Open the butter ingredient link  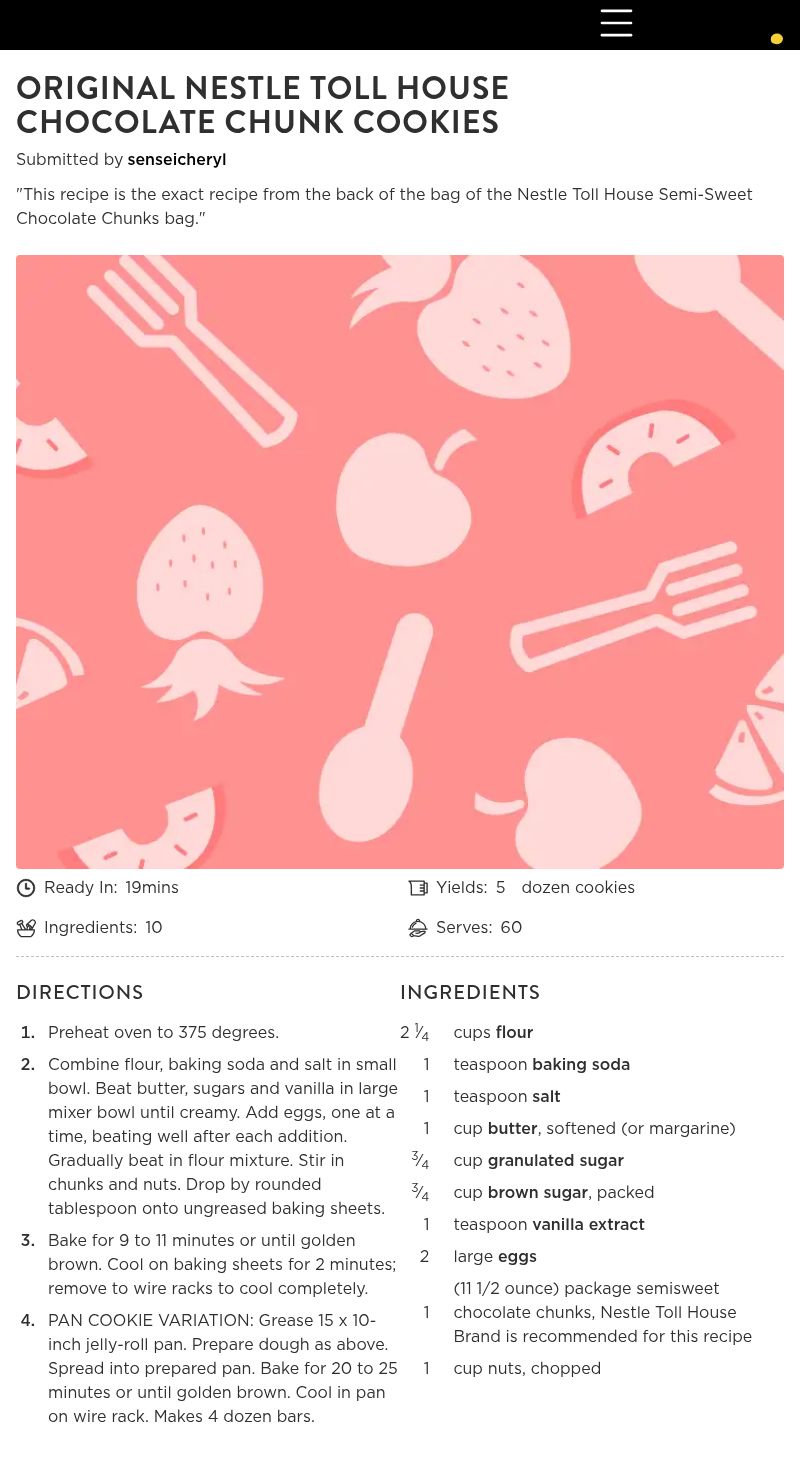[x=512, y=1129]
